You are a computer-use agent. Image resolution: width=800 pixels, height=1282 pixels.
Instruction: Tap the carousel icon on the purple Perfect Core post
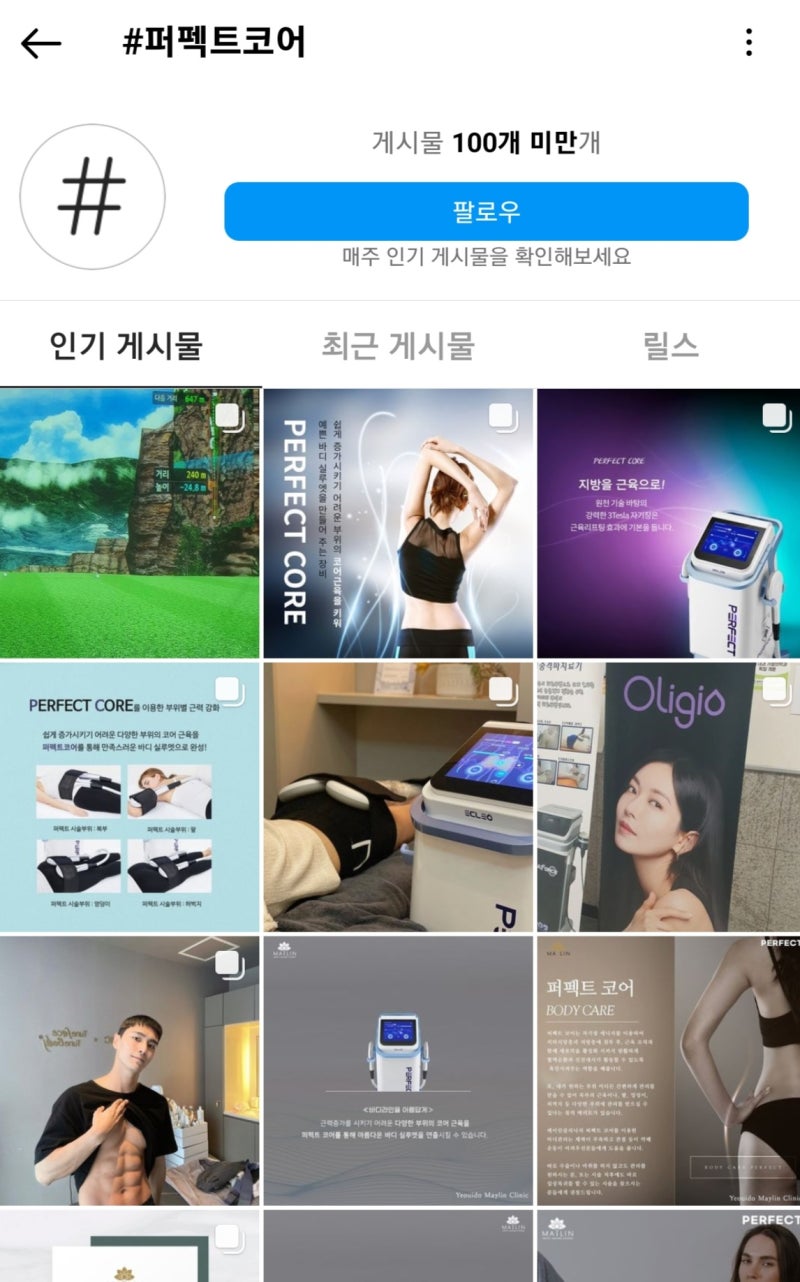pyautogui.click(x=773, y=414)
